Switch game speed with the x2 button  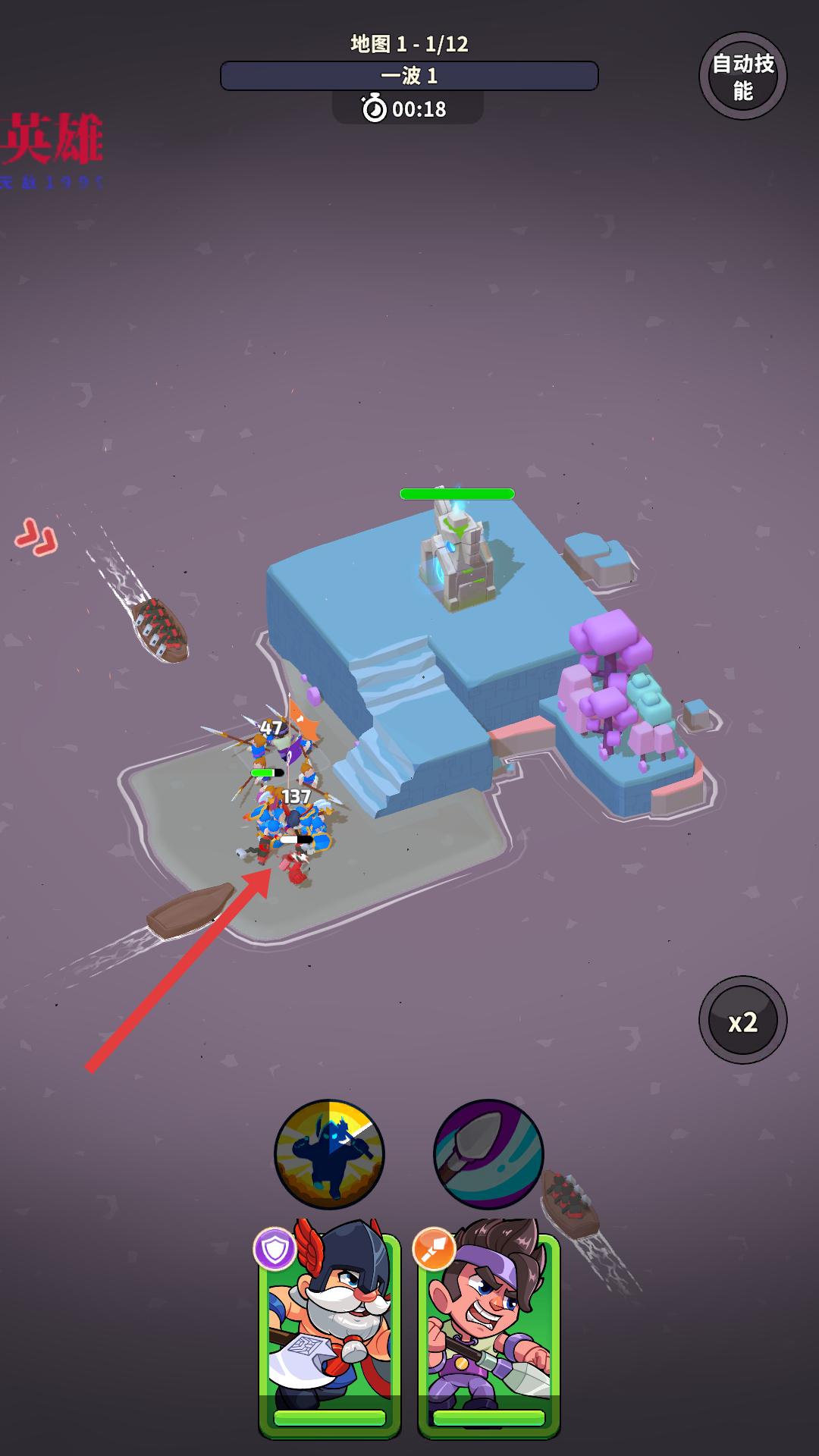point(742,1021)
